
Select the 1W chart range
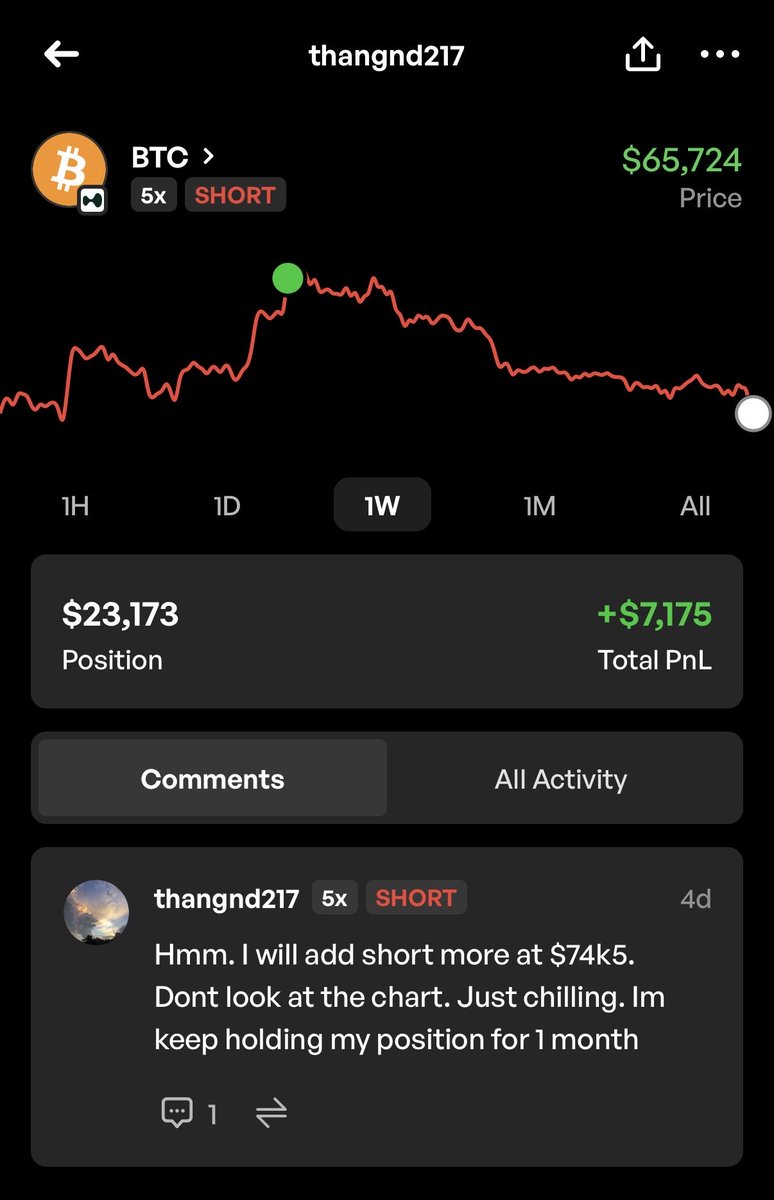click(382, 505)
